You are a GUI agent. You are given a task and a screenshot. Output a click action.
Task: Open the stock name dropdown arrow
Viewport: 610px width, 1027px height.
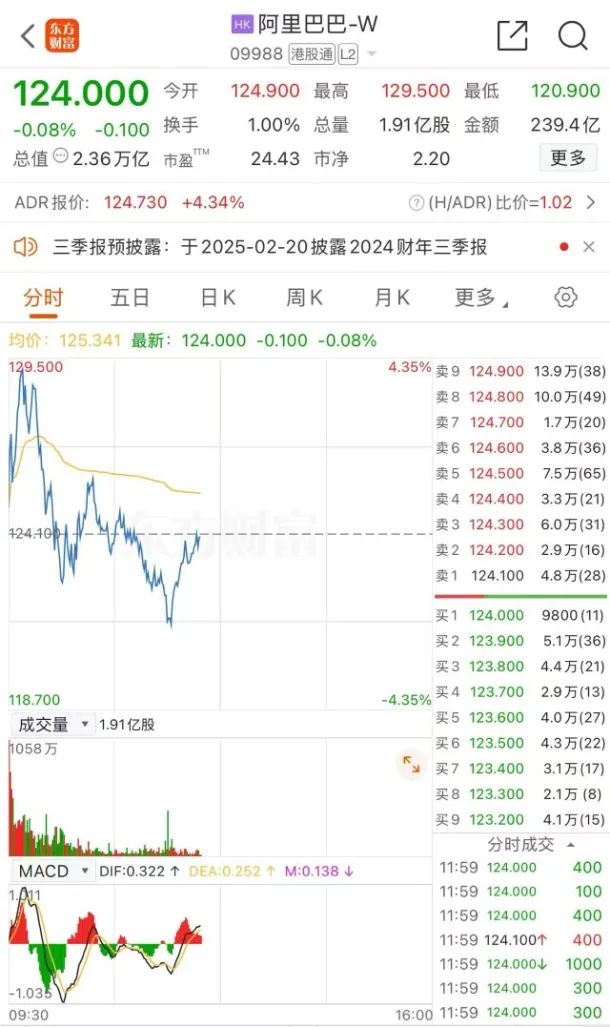click(x=373, y=53)
